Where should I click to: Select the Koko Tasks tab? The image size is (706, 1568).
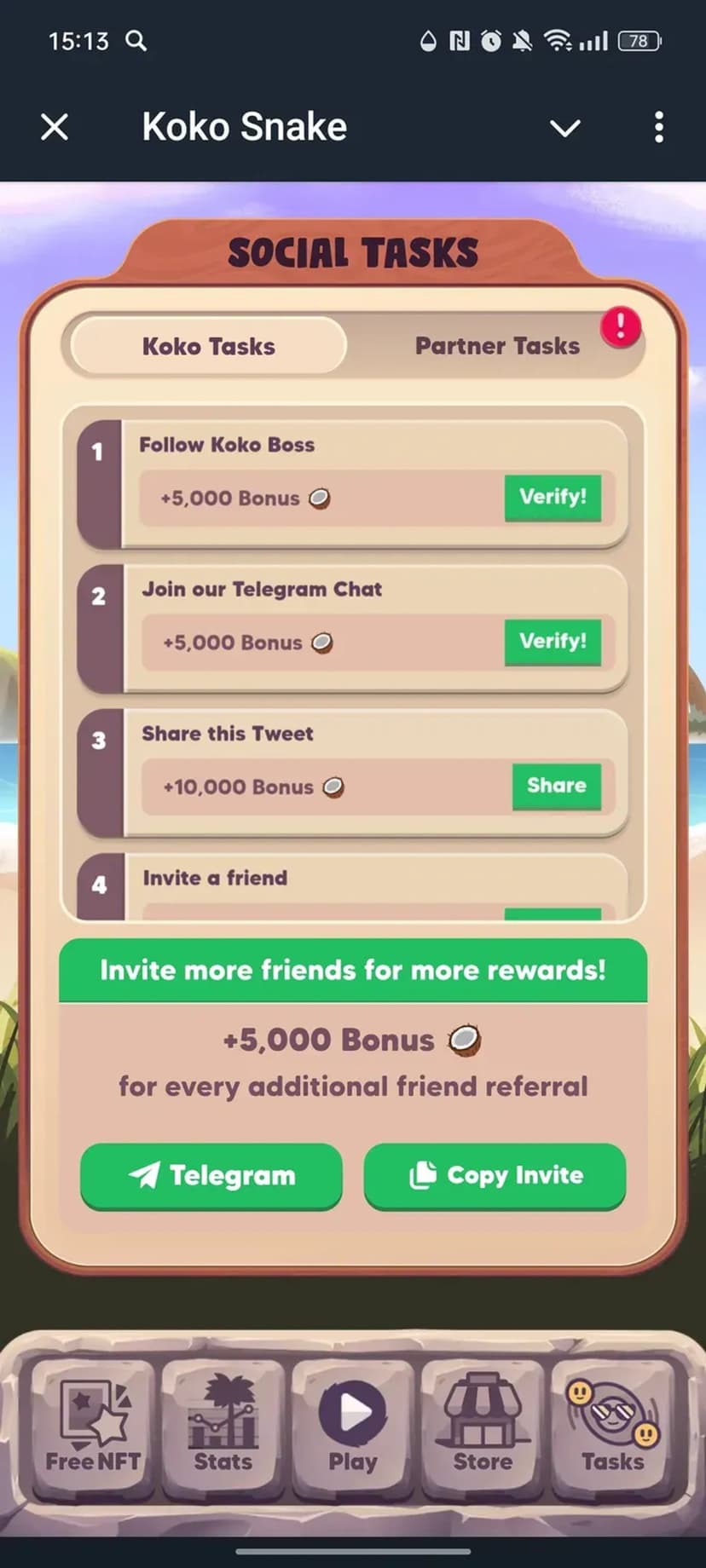coord(209,346)
